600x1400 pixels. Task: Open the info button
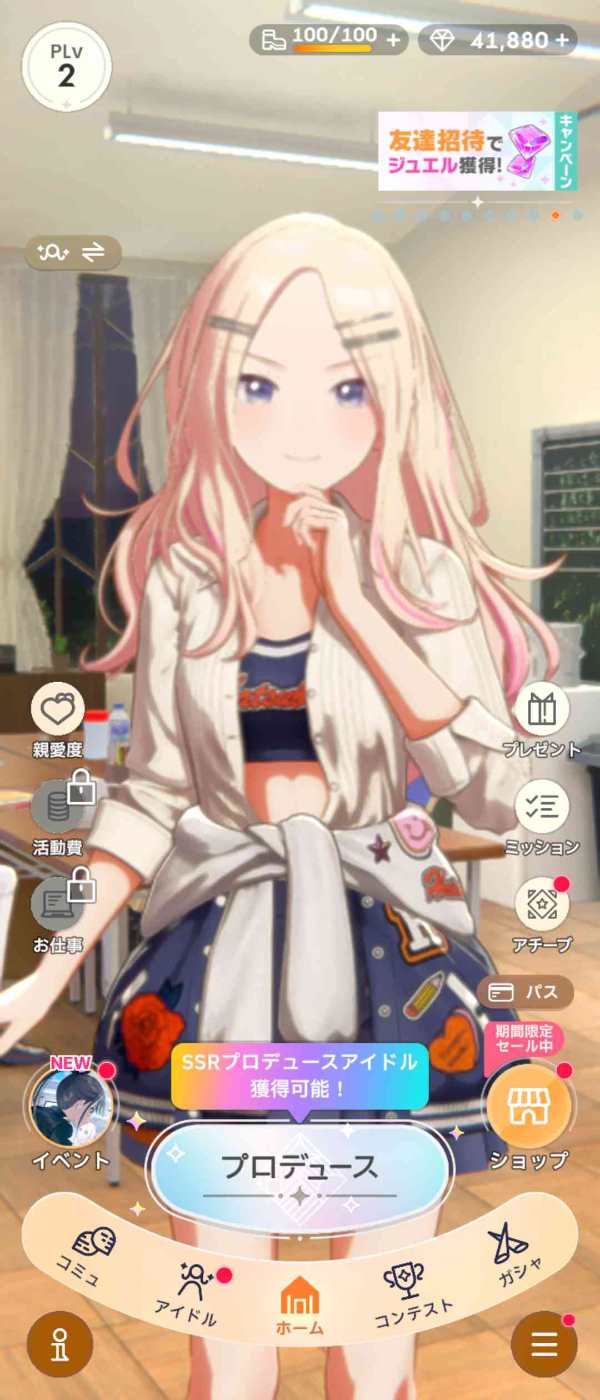[x=60, y=1344]
